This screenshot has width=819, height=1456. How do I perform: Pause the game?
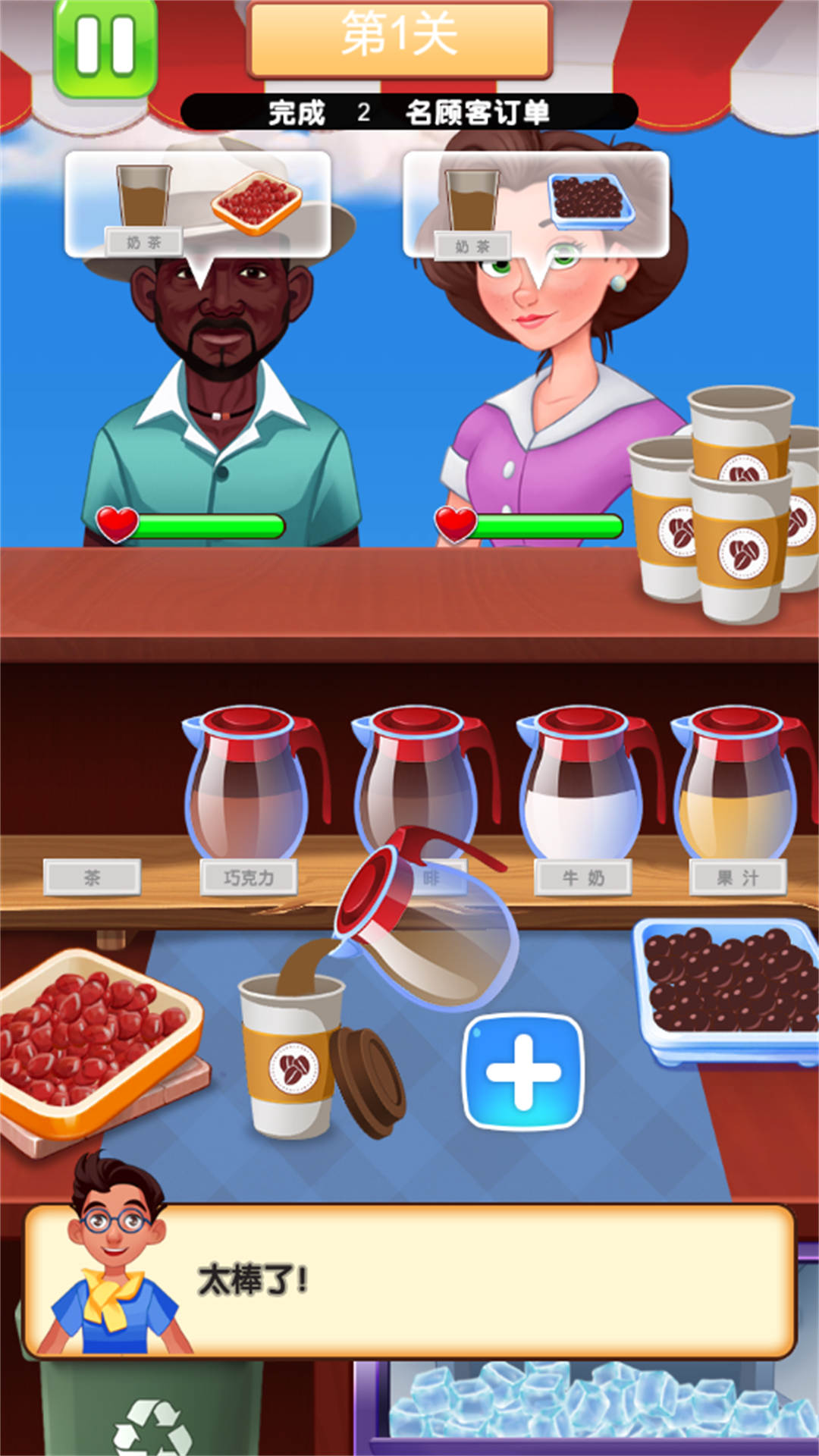[x=105, y=47]
